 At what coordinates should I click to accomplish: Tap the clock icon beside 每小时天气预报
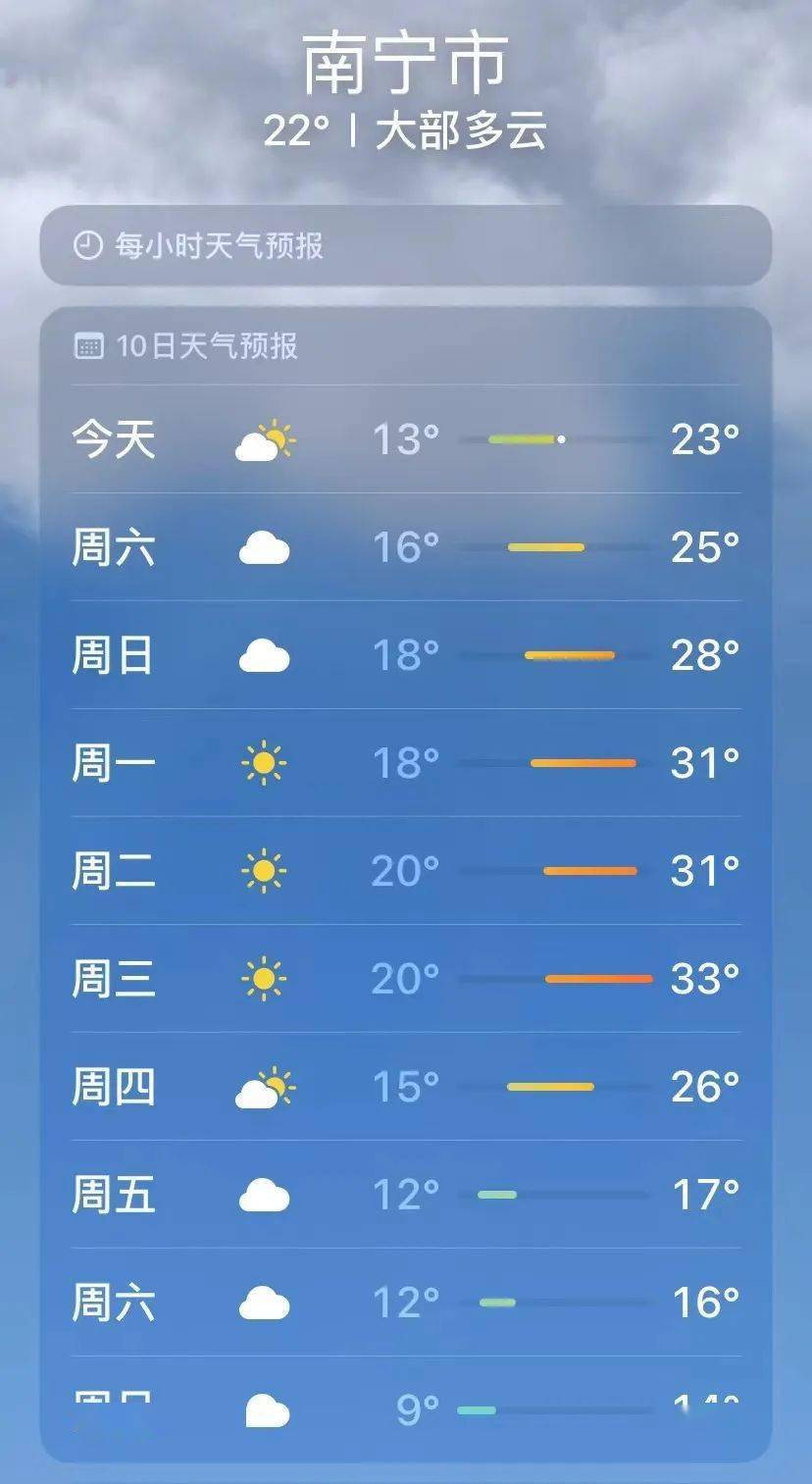point(88,246)
